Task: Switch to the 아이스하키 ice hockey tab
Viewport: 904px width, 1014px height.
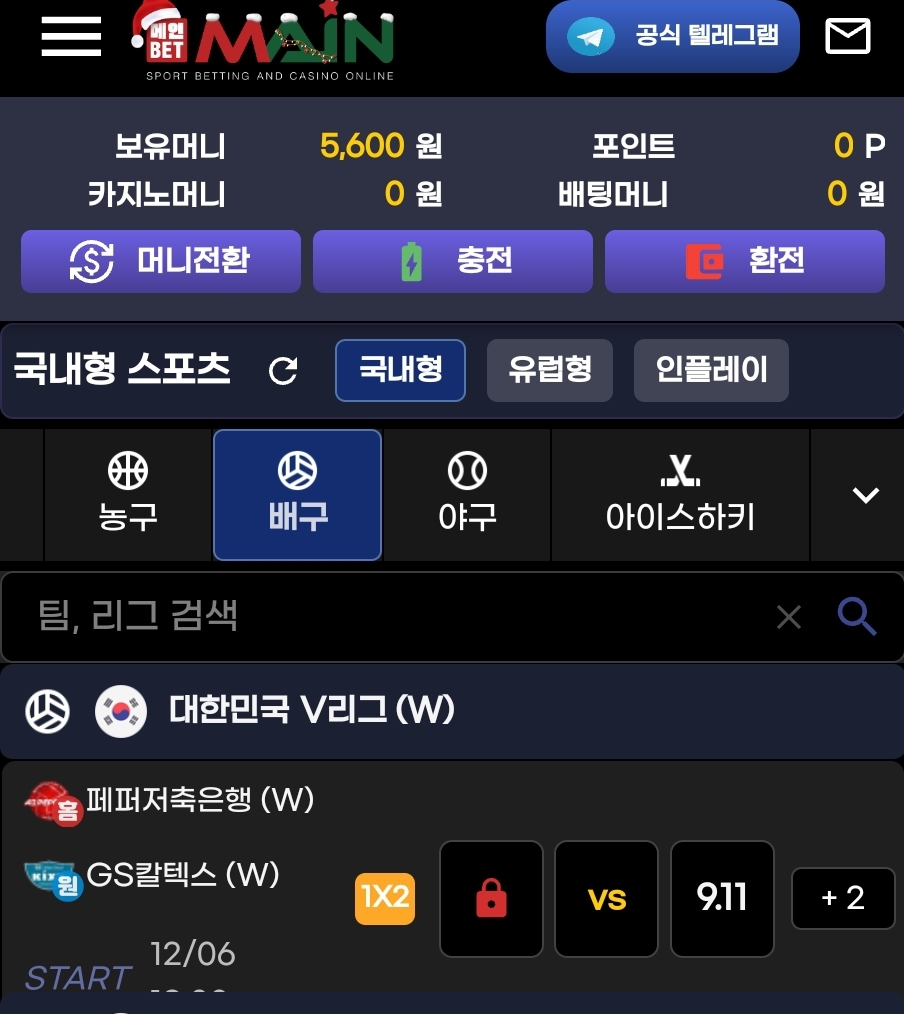Action: coord(680,495)
